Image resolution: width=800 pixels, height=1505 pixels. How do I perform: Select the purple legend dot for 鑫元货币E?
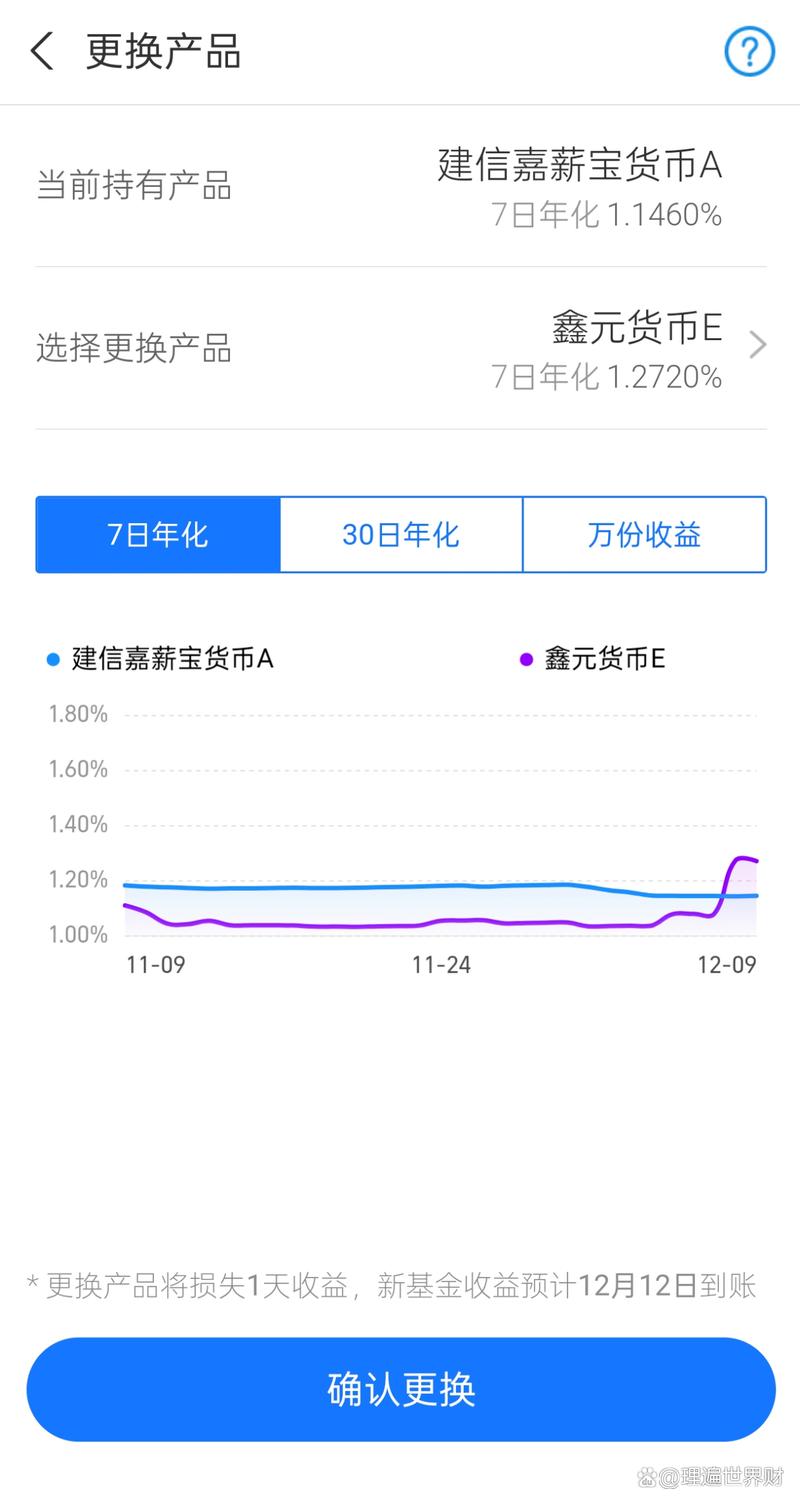[526, 659]
